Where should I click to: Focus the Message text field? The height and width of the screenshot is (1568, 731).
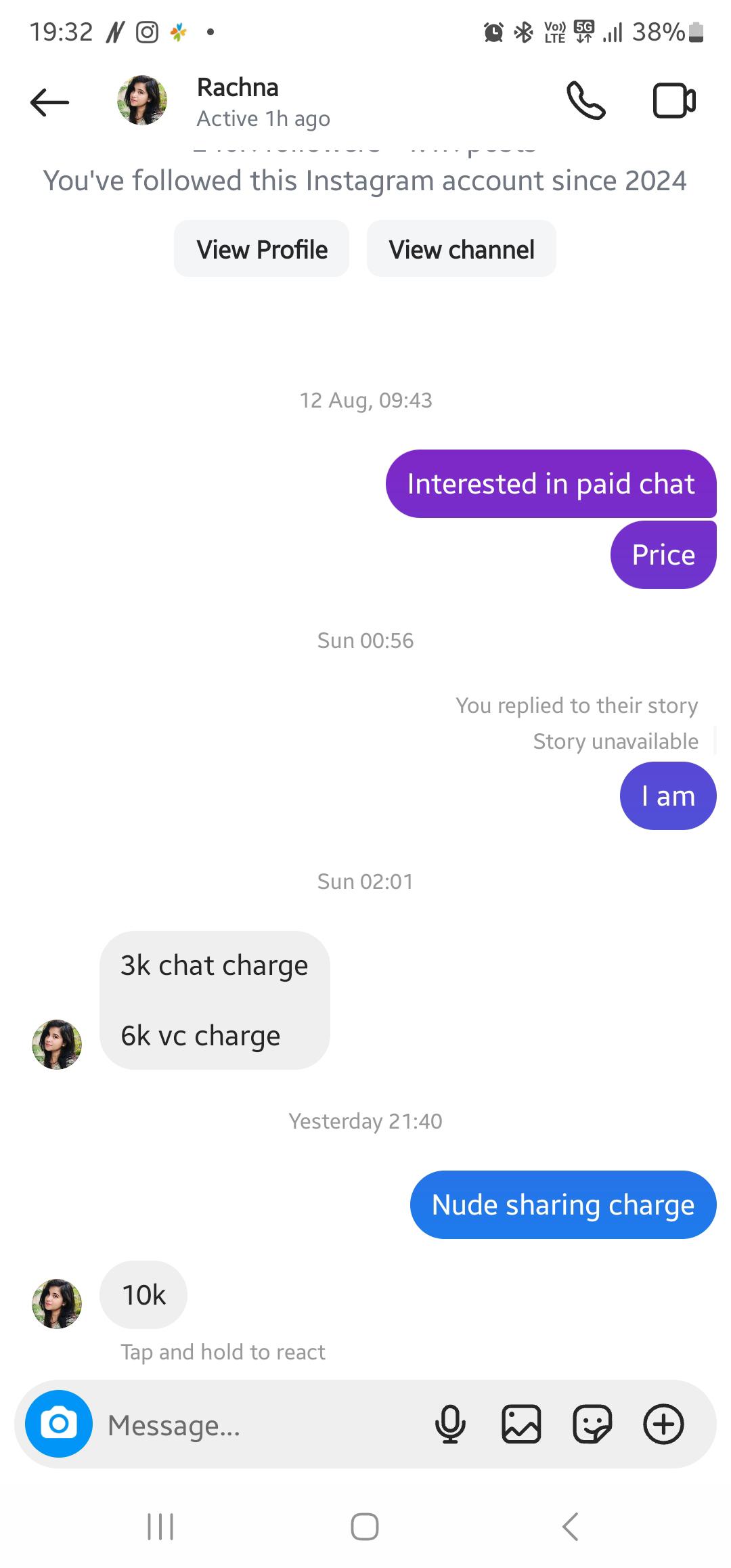tap(257, 1425)
